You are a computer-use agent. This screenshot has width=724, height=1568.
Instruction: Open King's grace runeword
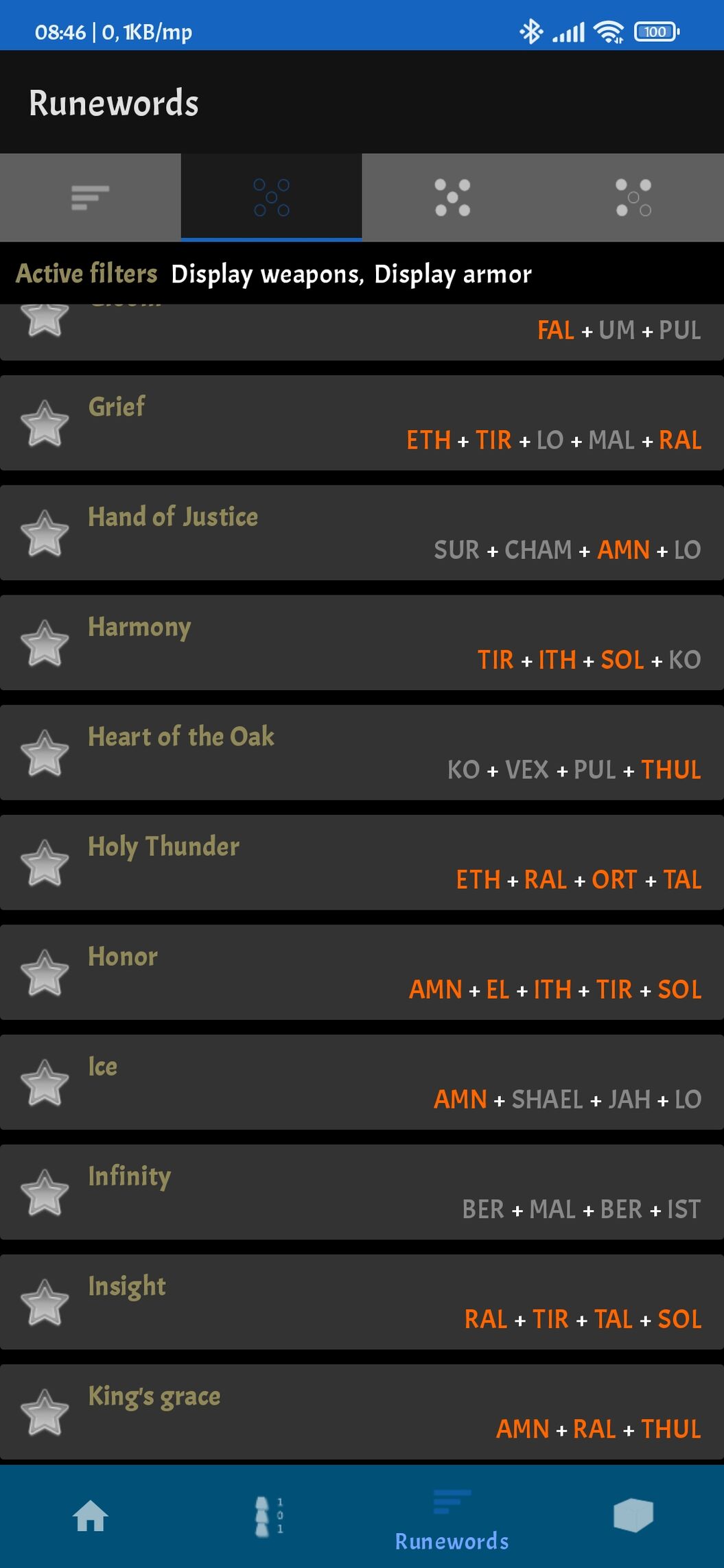(362, 1412)
